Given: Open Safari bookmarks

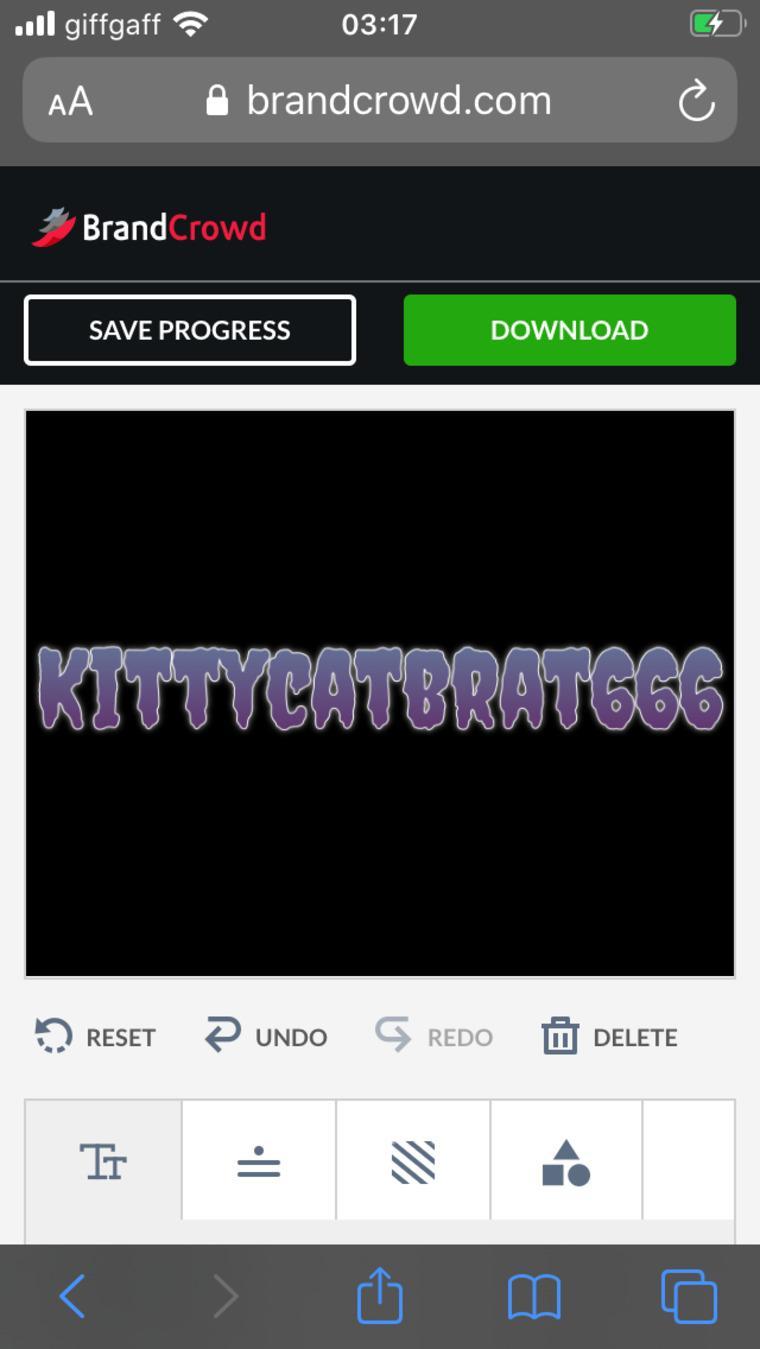Looking at the screenshot, I should pos(534,1297).
